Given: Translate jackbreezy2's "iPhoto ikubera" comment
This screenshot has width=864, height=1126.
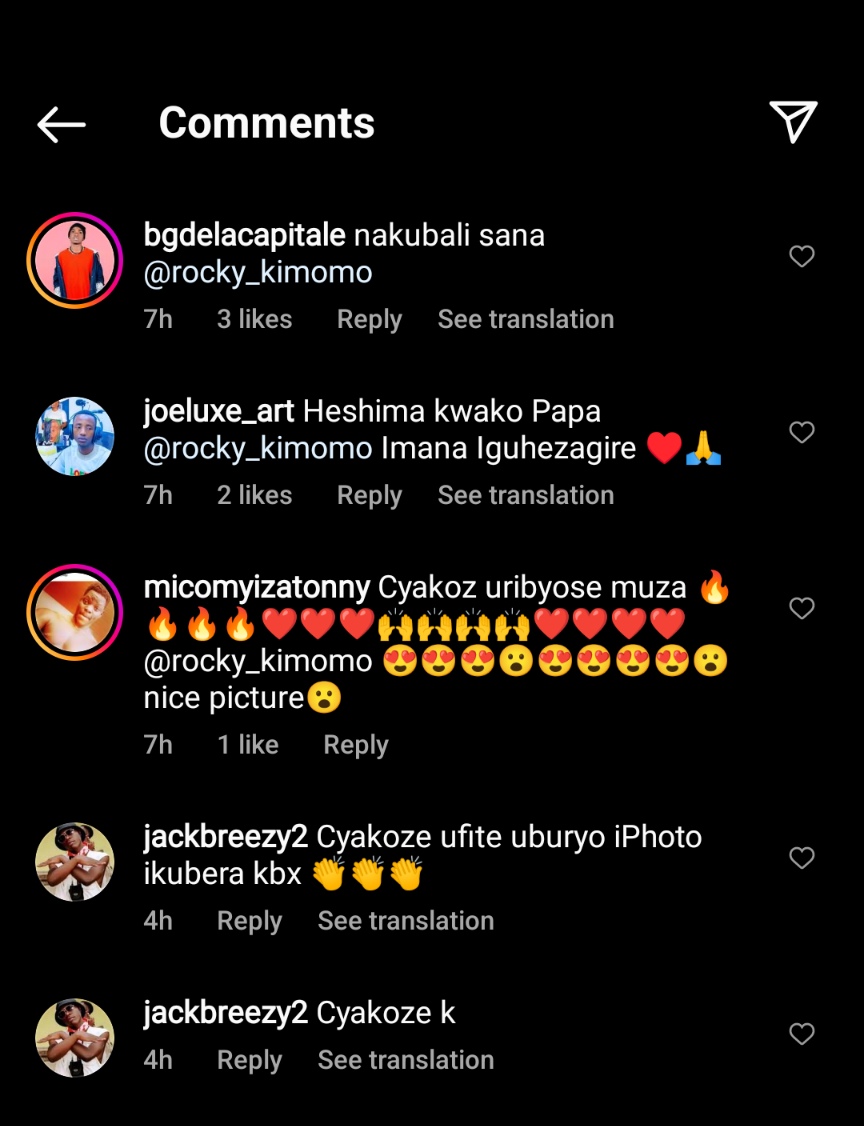Looking at the screenshot, I should (405, 921).
